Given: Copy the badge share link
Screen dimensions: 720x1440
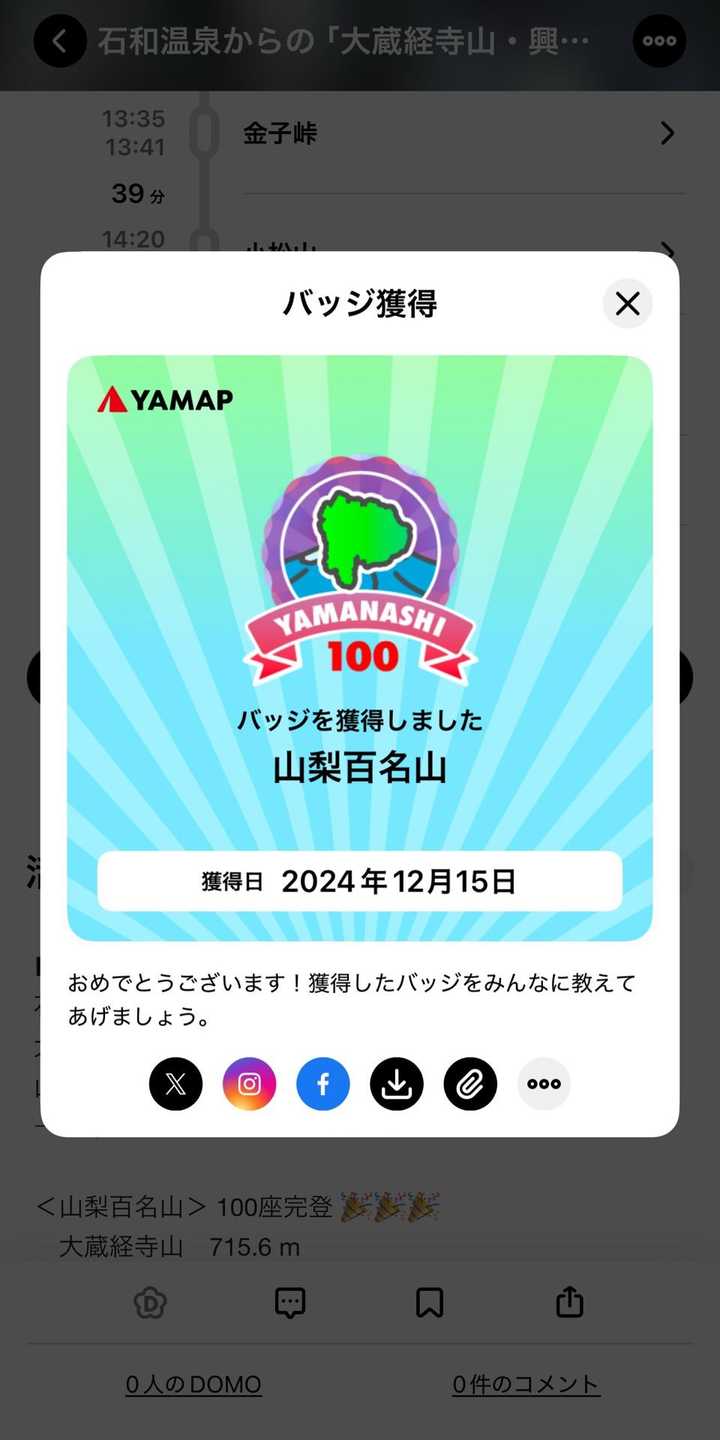Looking at the screenshot, I should (470, 1084).
